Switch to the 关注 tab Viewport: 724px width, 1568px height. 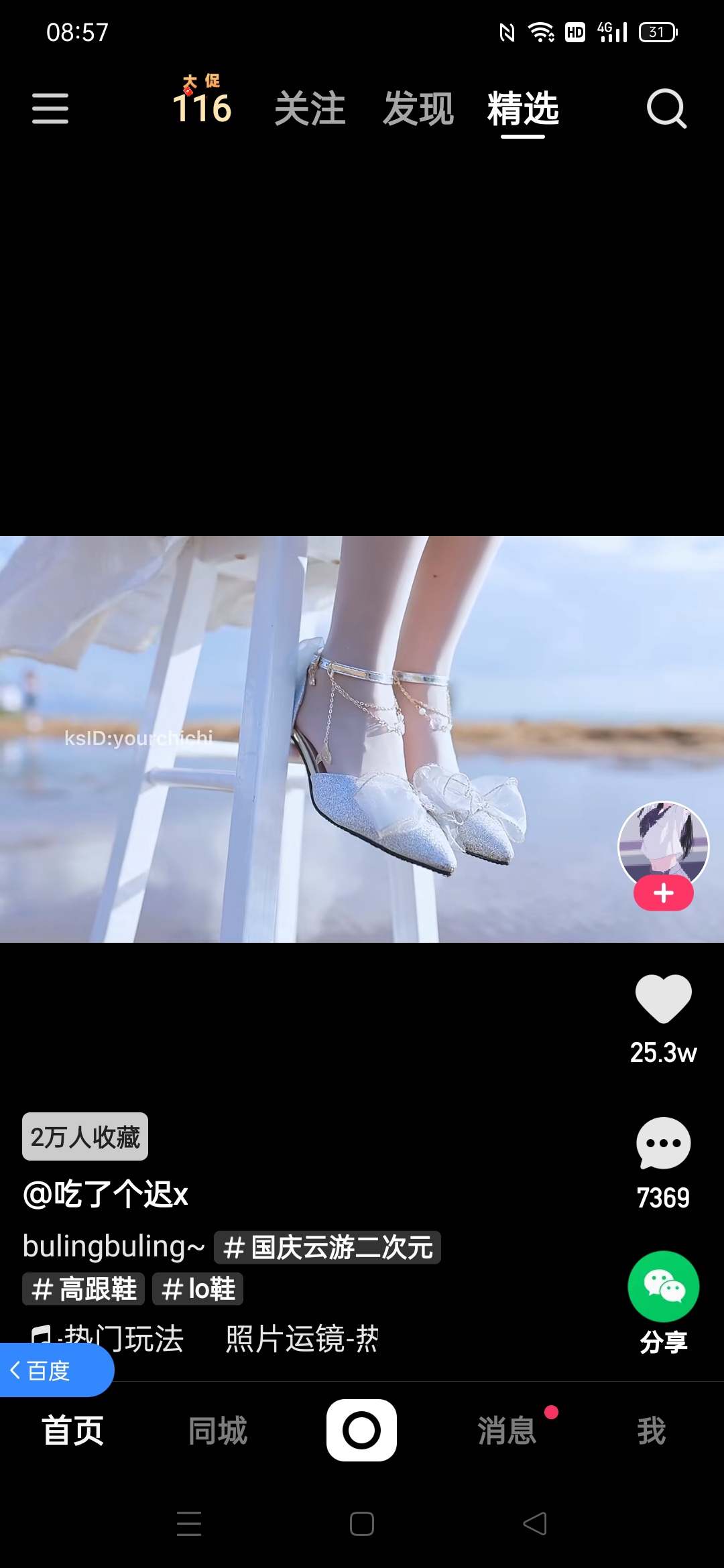310,109
